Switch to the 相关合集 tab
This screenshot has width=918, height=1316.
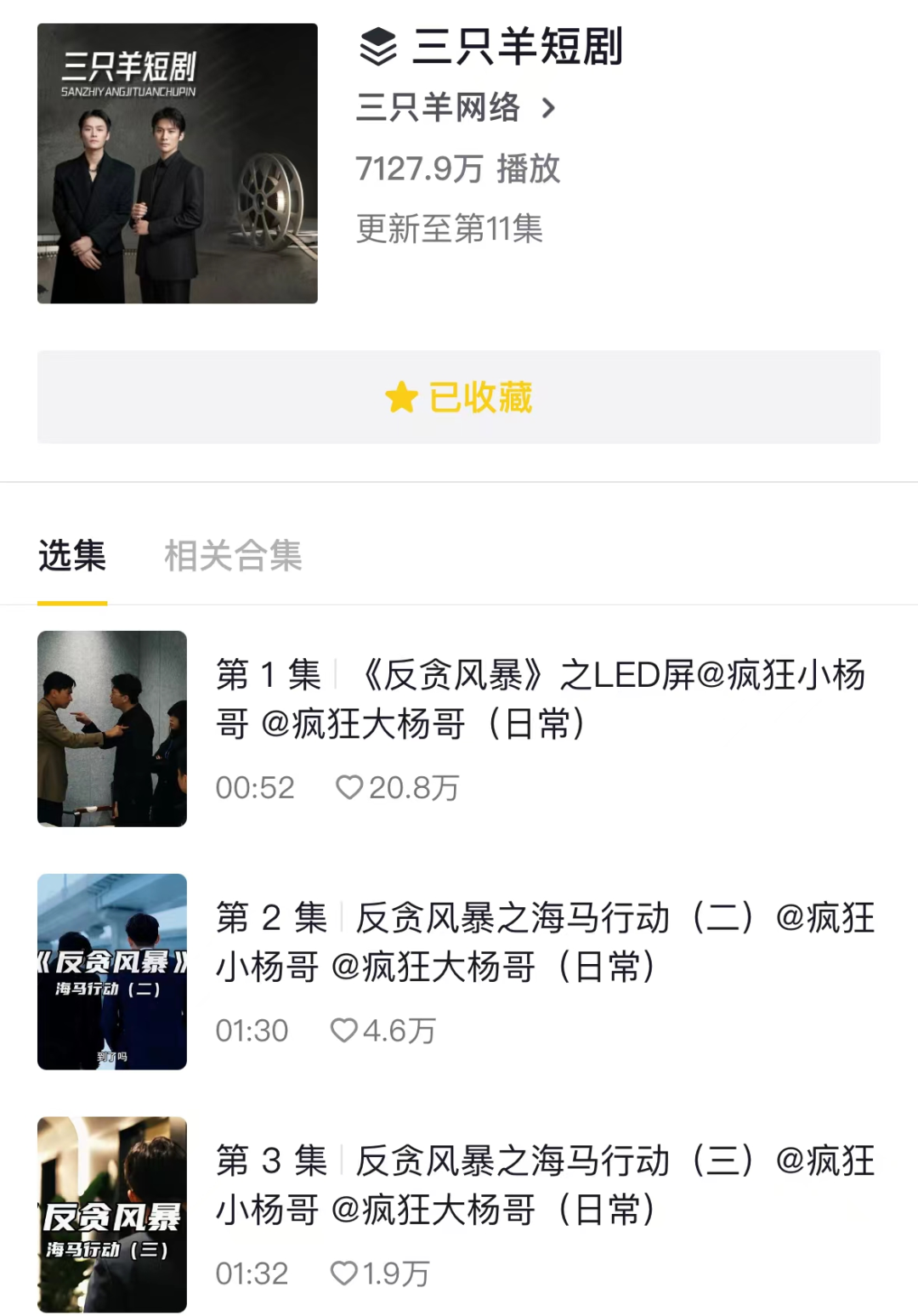(x=233, y=557)
